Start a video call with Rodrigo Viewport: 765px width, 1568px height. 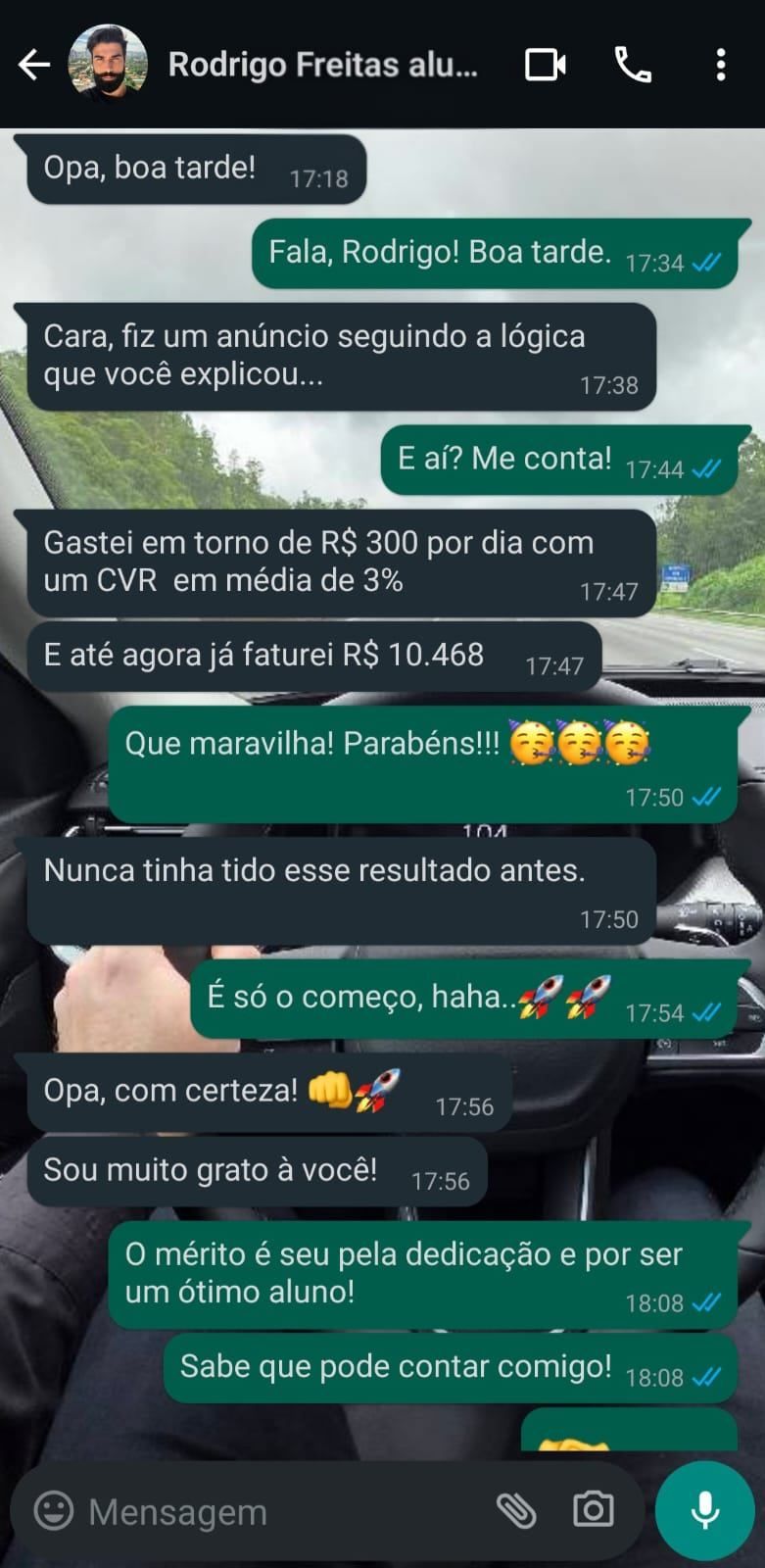(x=546, y=65)
